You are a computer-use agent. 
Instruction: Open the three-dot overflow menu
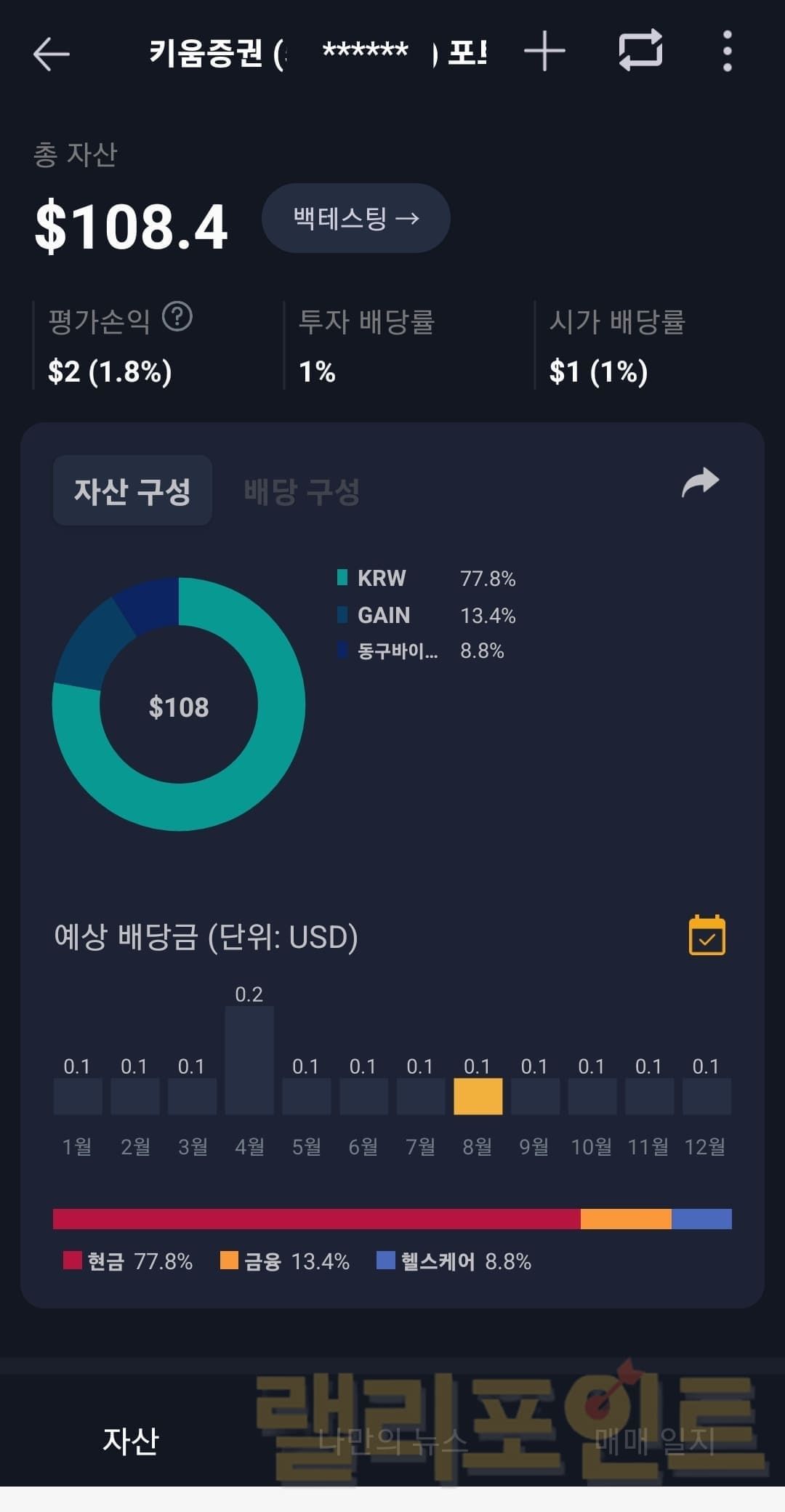click(x=727, y=52)
